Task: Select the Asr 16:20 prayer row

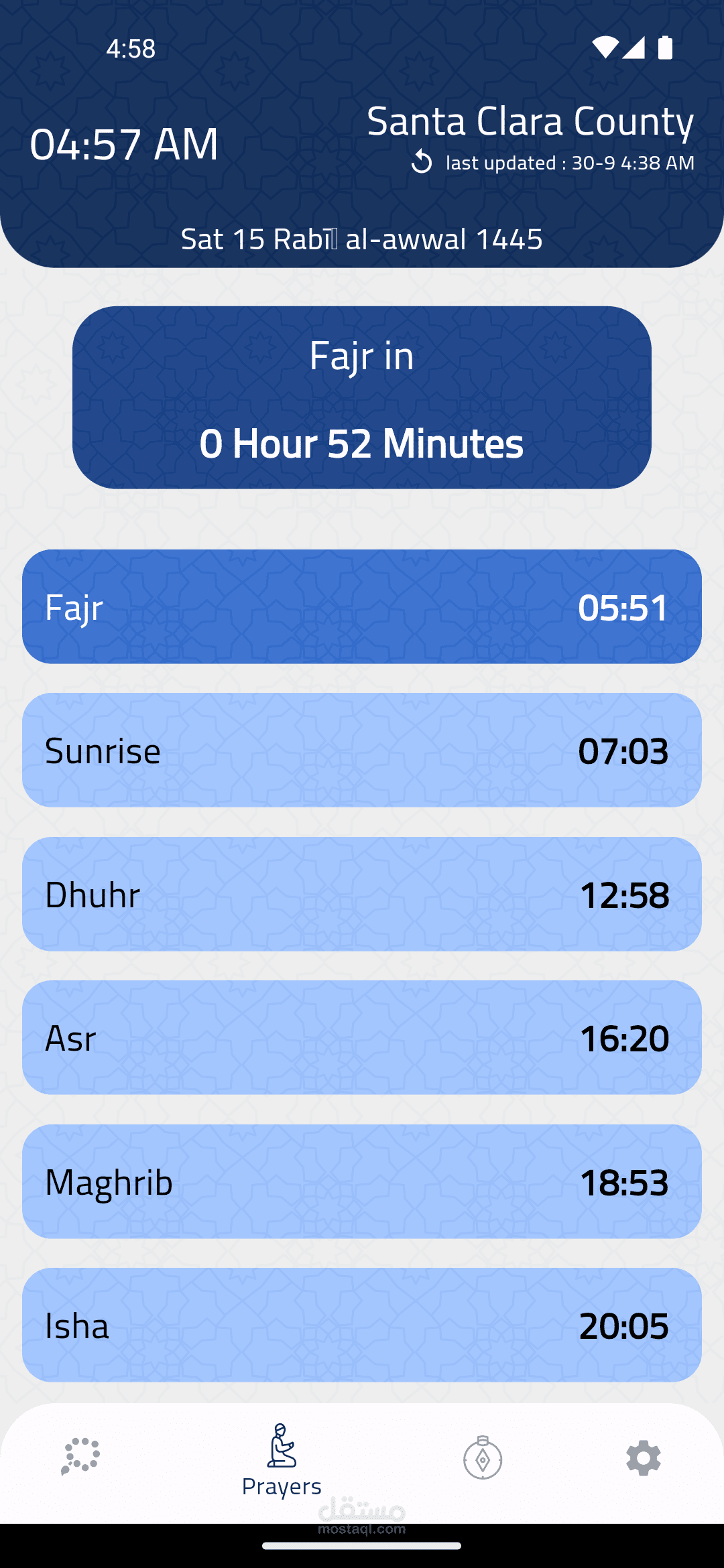Action: click(x=362, y=1038)
